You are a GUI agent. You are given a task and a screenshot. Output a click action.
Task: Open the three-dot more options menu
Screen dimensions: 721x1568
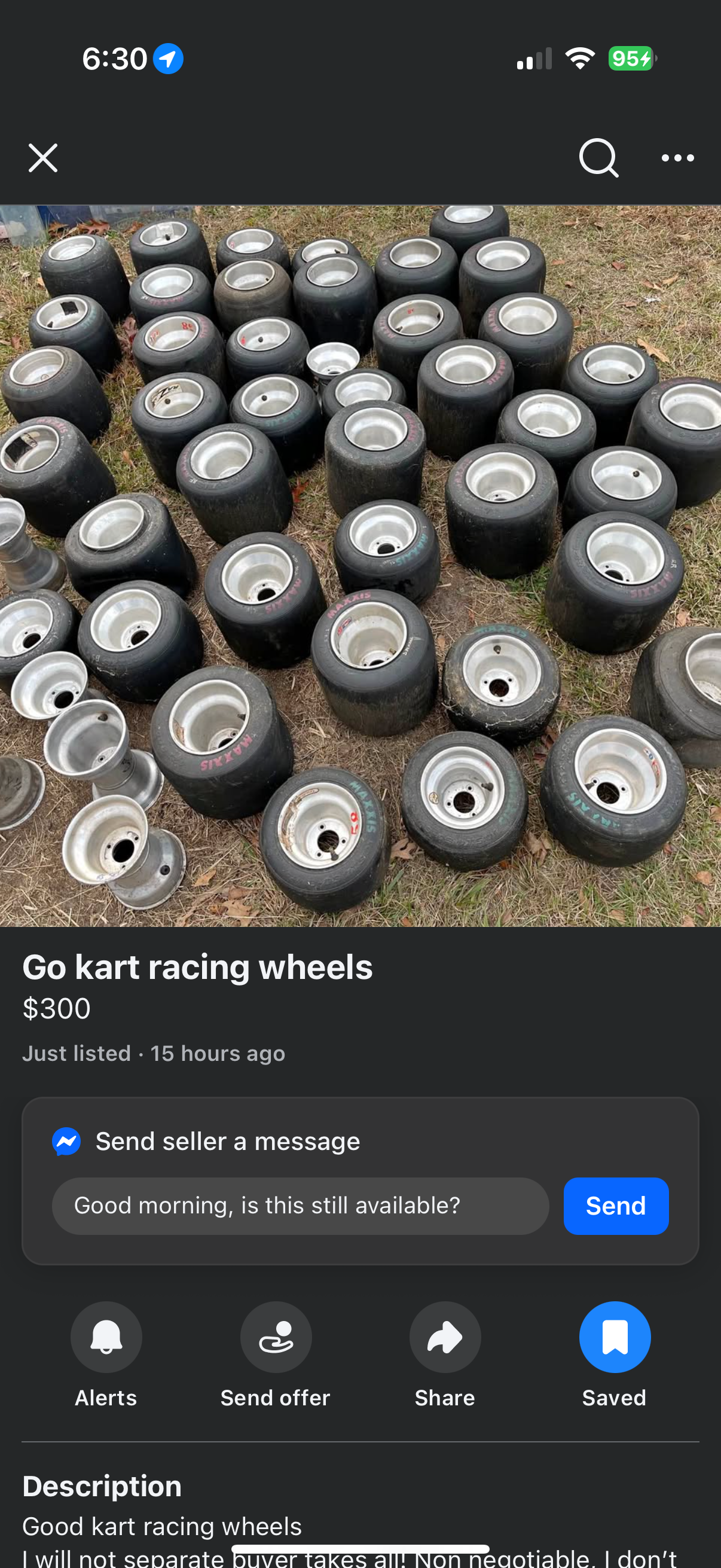pyautogui.click(x=677, y=158)
